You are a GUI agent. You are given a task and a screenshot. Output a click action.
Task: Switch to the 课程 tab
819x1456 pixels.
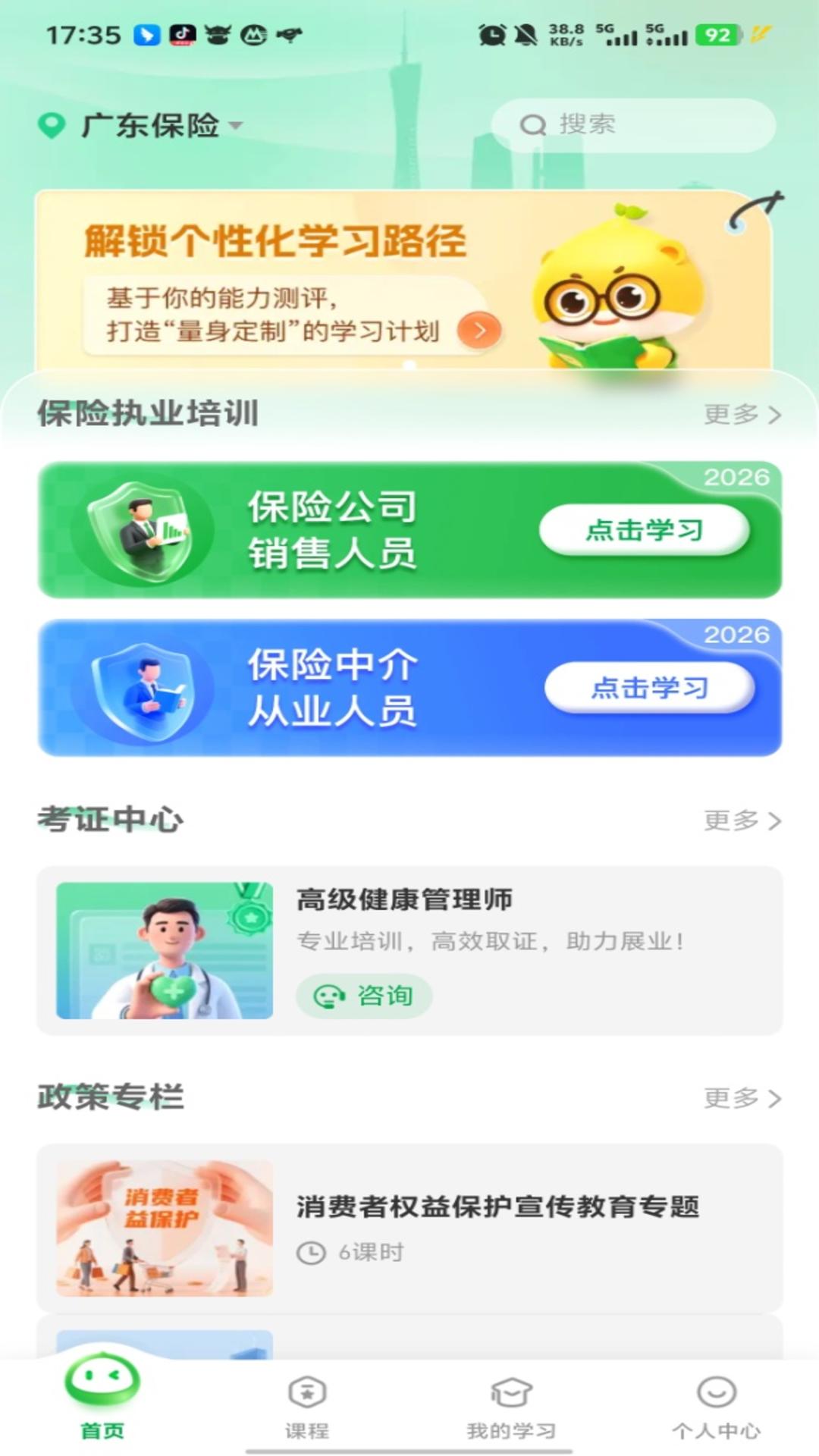[x=307, y=1407]
